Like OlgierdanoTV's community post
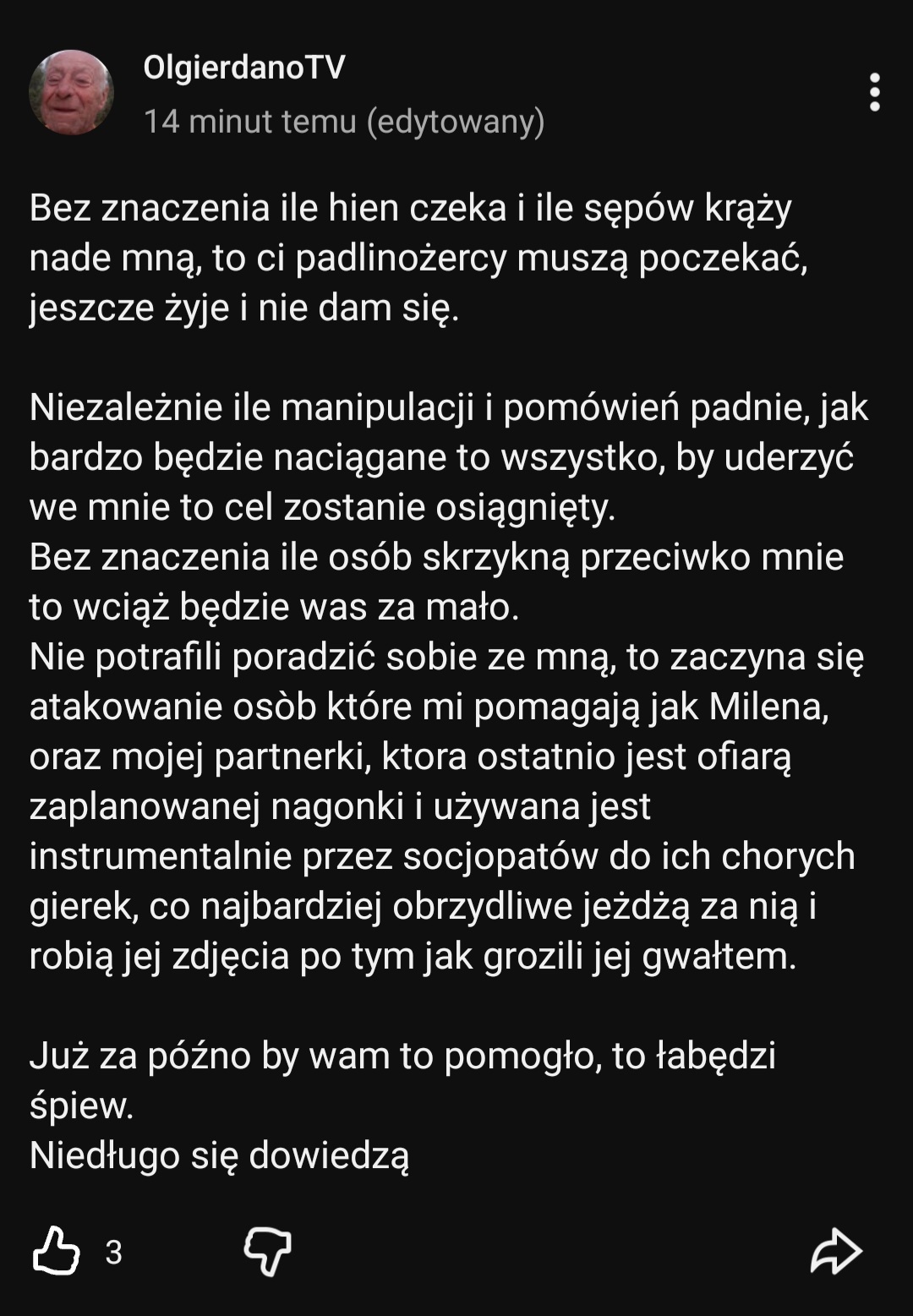This screenshot has width=913, height=1316. (56, 1250)
